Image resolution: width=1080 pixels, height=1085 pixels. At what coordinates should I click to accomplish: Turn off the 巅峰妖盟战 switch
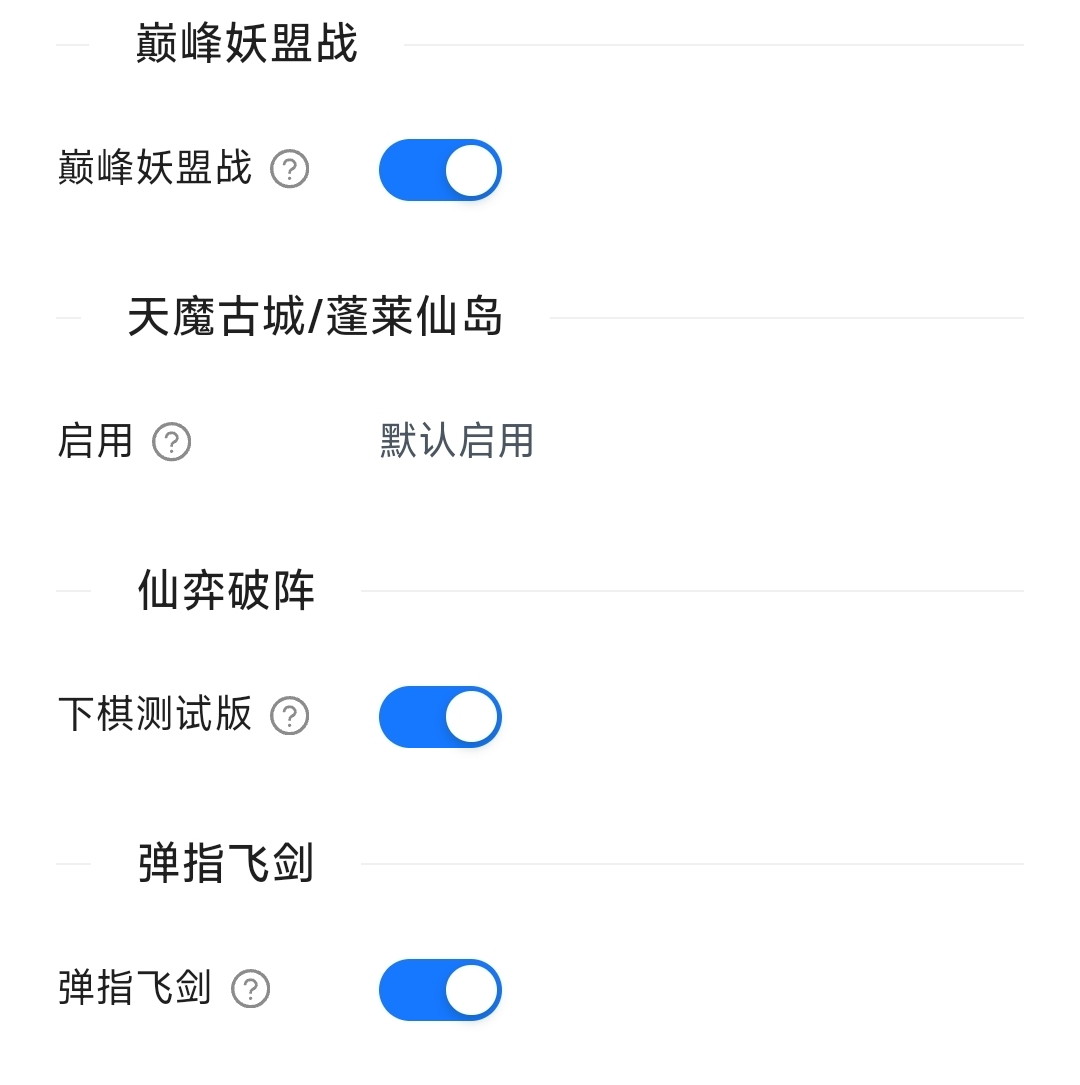pyautogui.click(x=440, y=170)
